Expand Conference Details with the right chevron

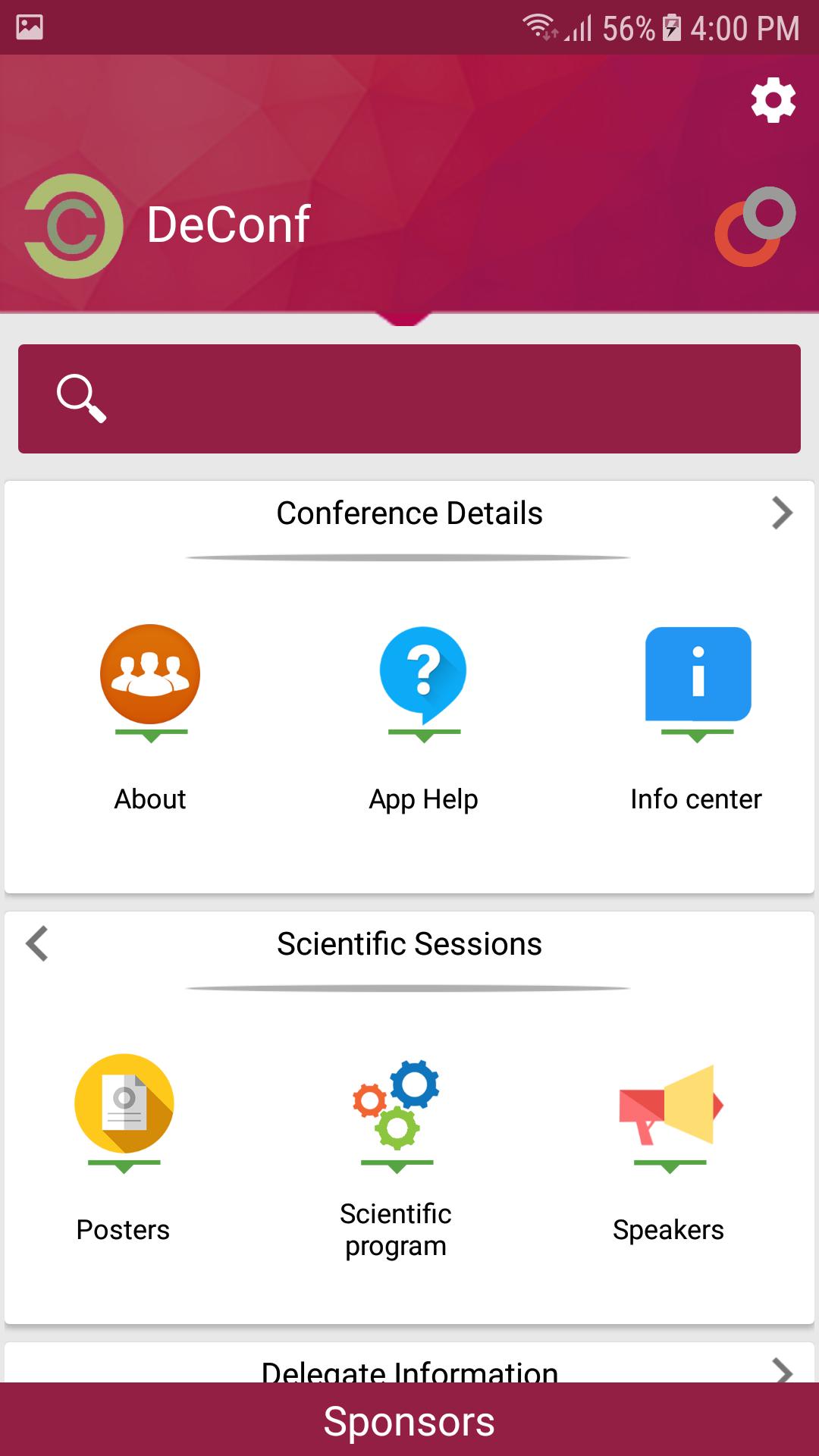[782, 513]
